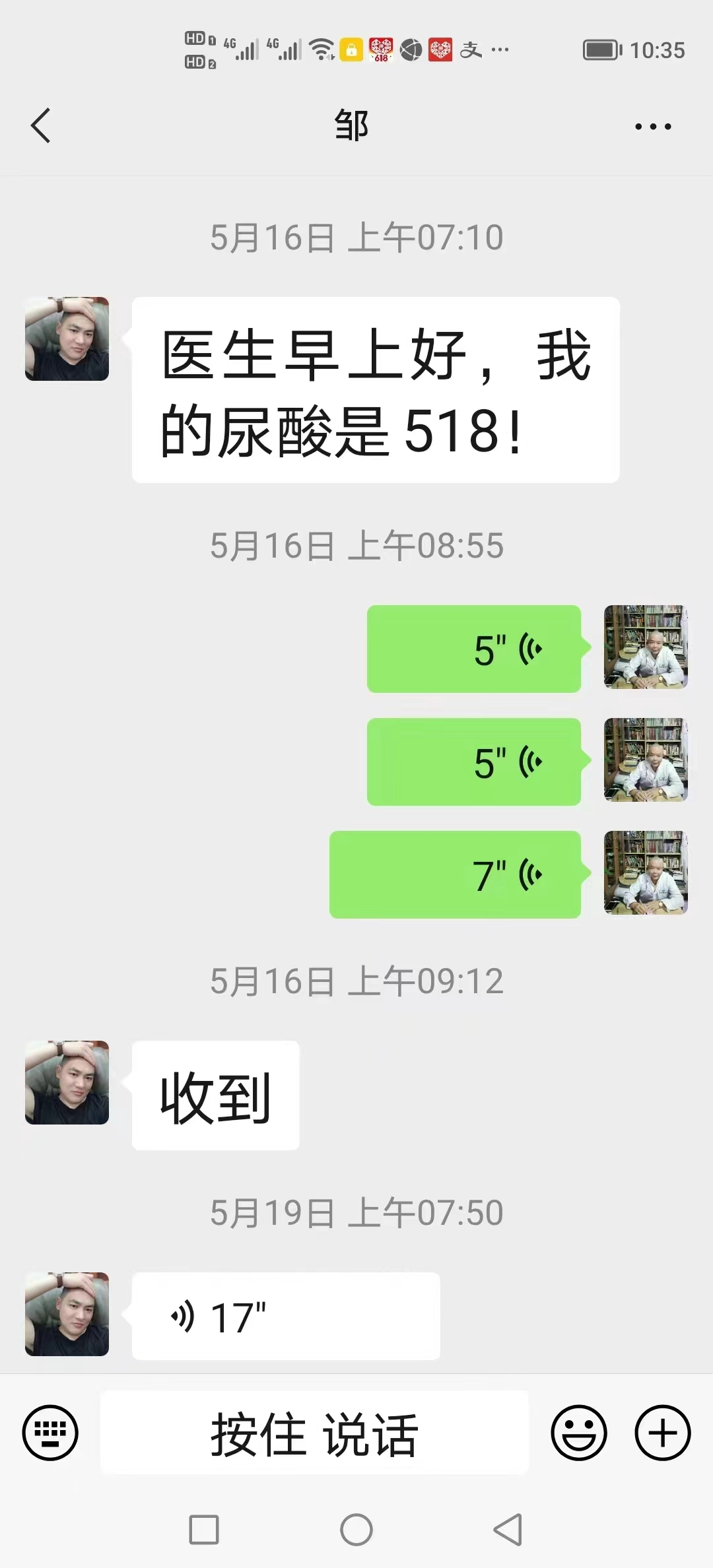Play the 7-second voice message
Image resolution: width=713 pixels, height=1568 pixels.
(456, 874)
